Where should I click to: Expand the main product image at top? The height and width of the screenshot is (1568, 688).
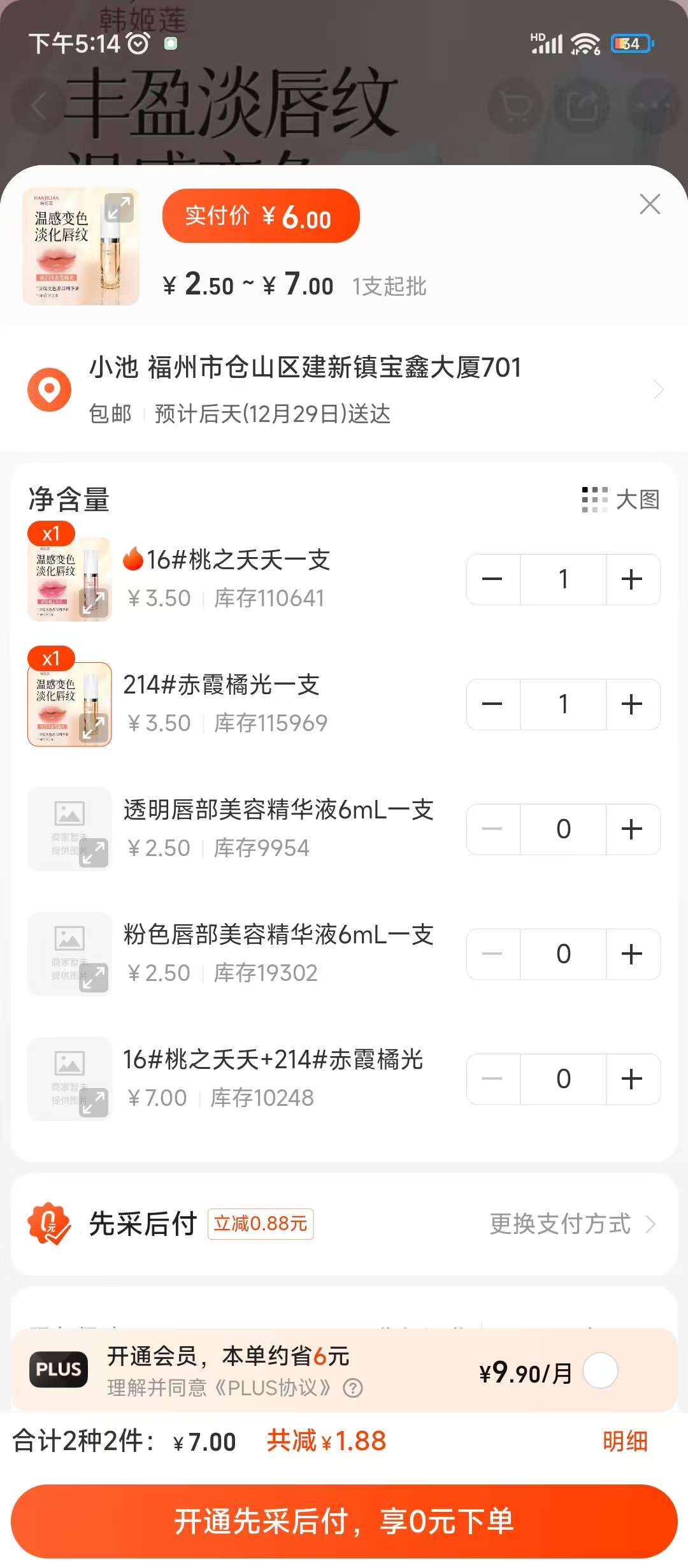(x=118, y=208)
